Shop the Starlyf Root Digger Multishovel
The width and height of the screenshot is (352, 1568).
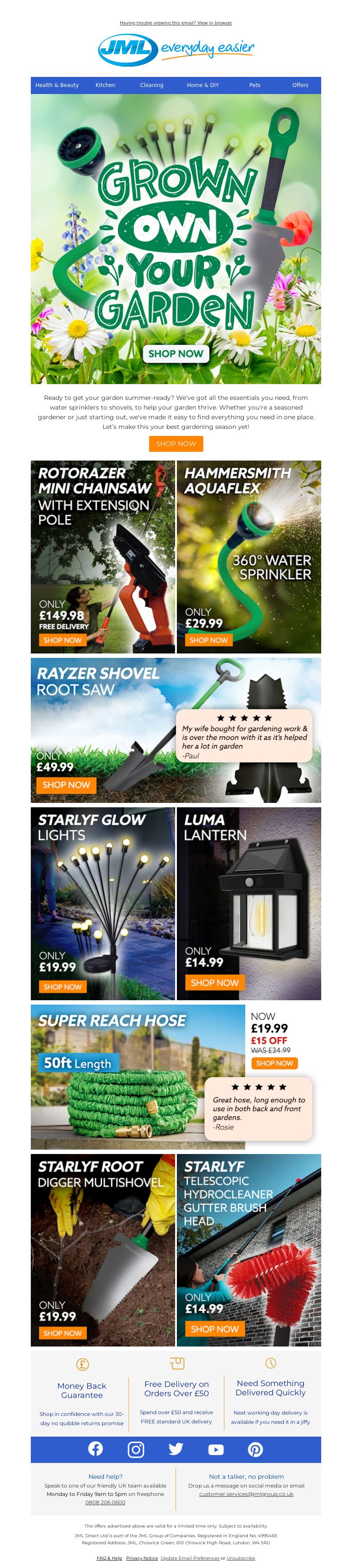click(62, 1333)
